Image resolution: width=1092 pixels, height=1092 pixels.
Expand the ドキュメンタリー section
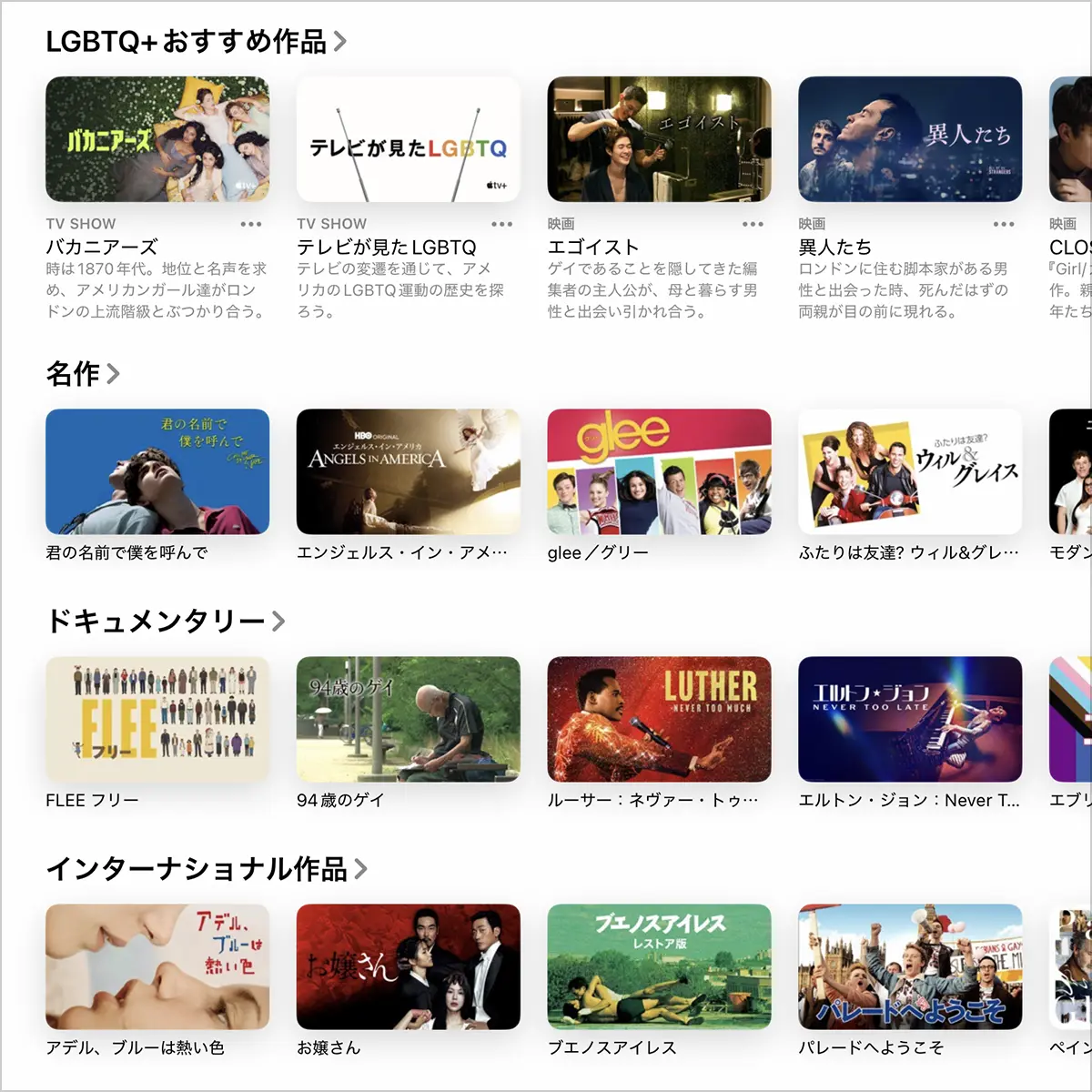[x=165, y=621]
